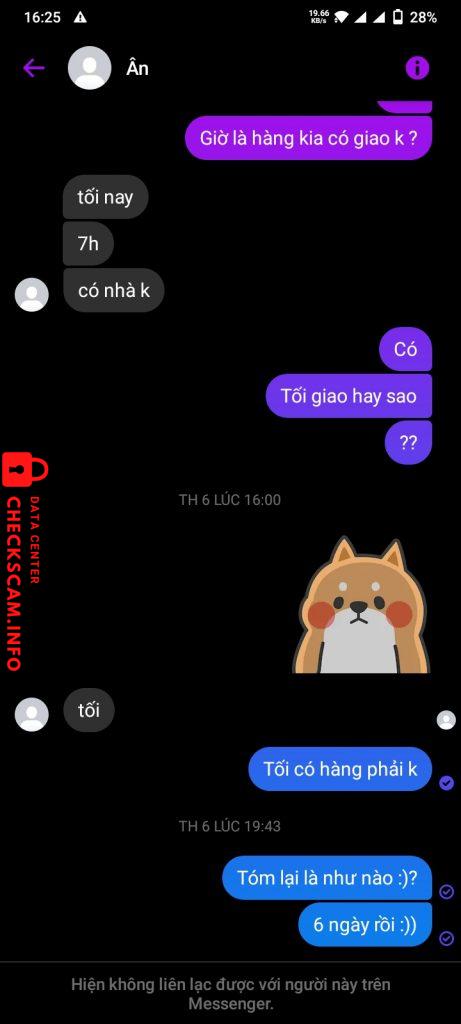Open the conversation info icon
This screenshot has width=461, height=1024.
pos(417,67)
